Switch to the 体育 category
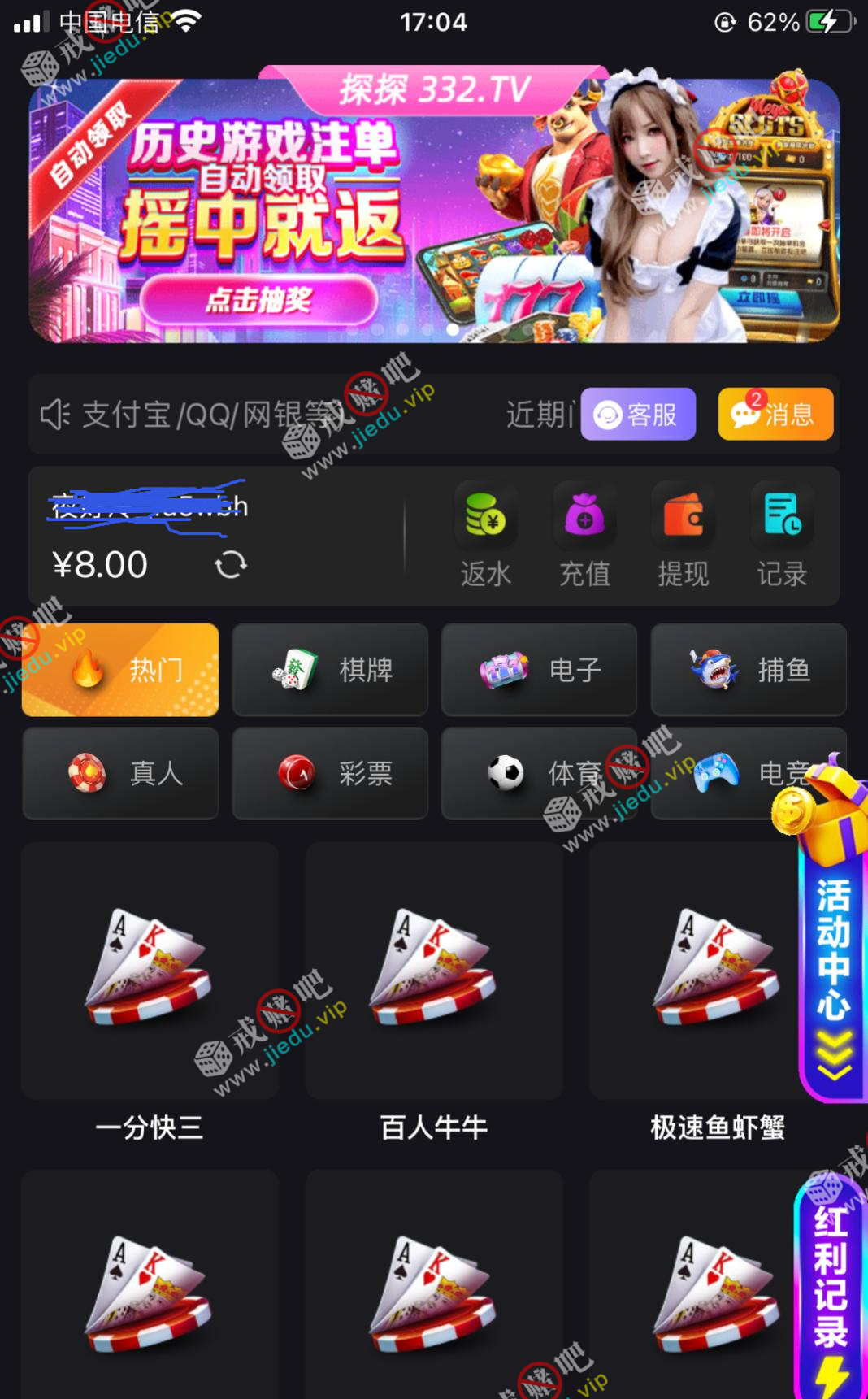 coord(539,773)
